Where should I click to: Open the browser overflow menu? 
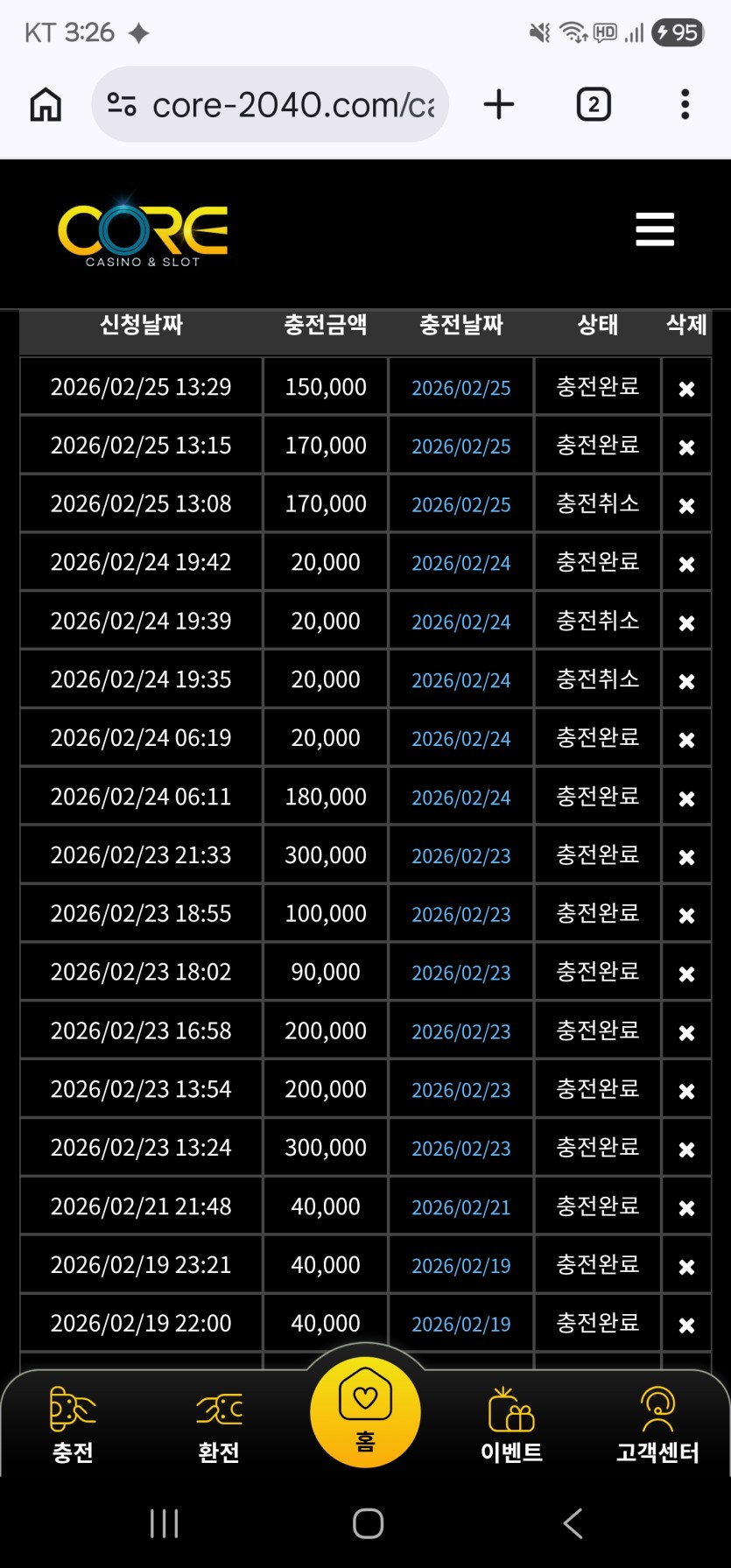685,105
